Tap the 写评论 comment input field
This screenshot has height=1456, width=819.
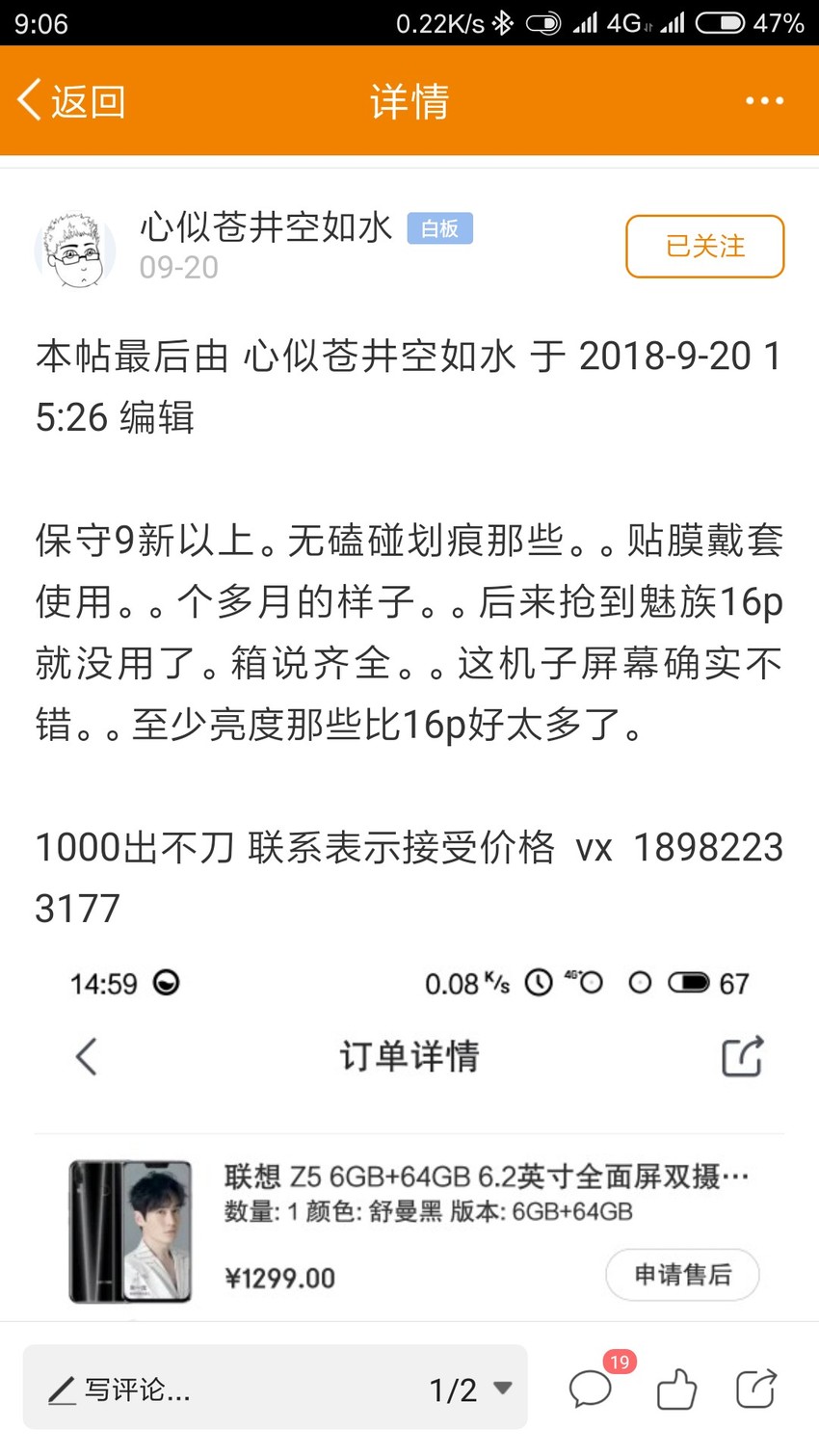pos(222,1389)
